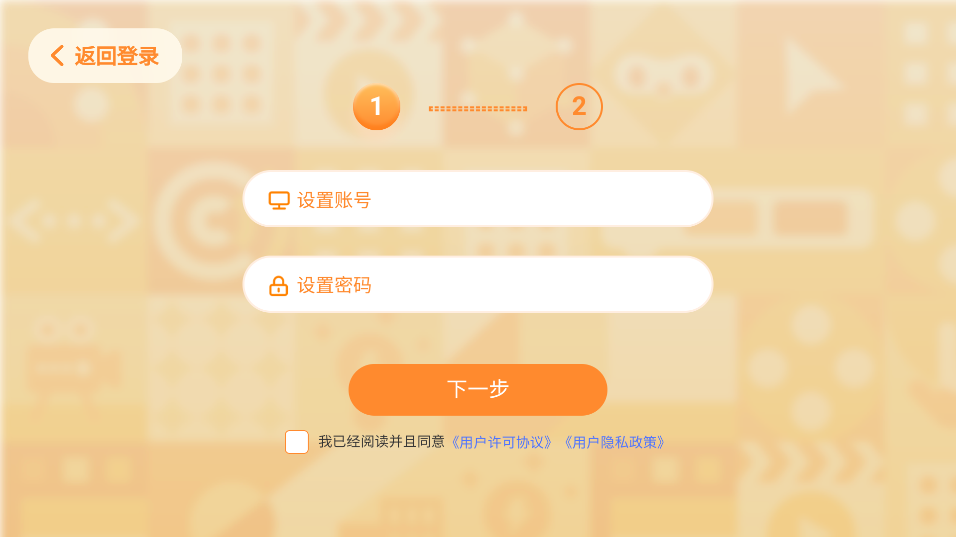Viewport: 956px width, 537px height.
Task: Go back via 返回登录 button
Action: coord(105,56)
